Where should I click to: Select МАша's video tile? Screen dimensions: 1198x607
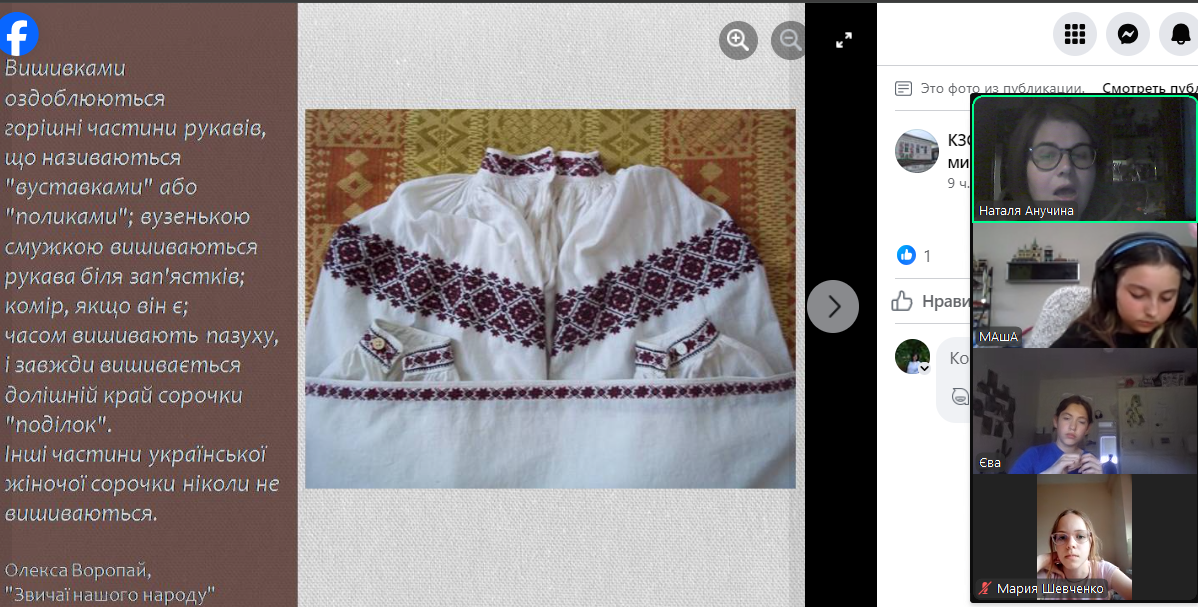coord(1084,285)
